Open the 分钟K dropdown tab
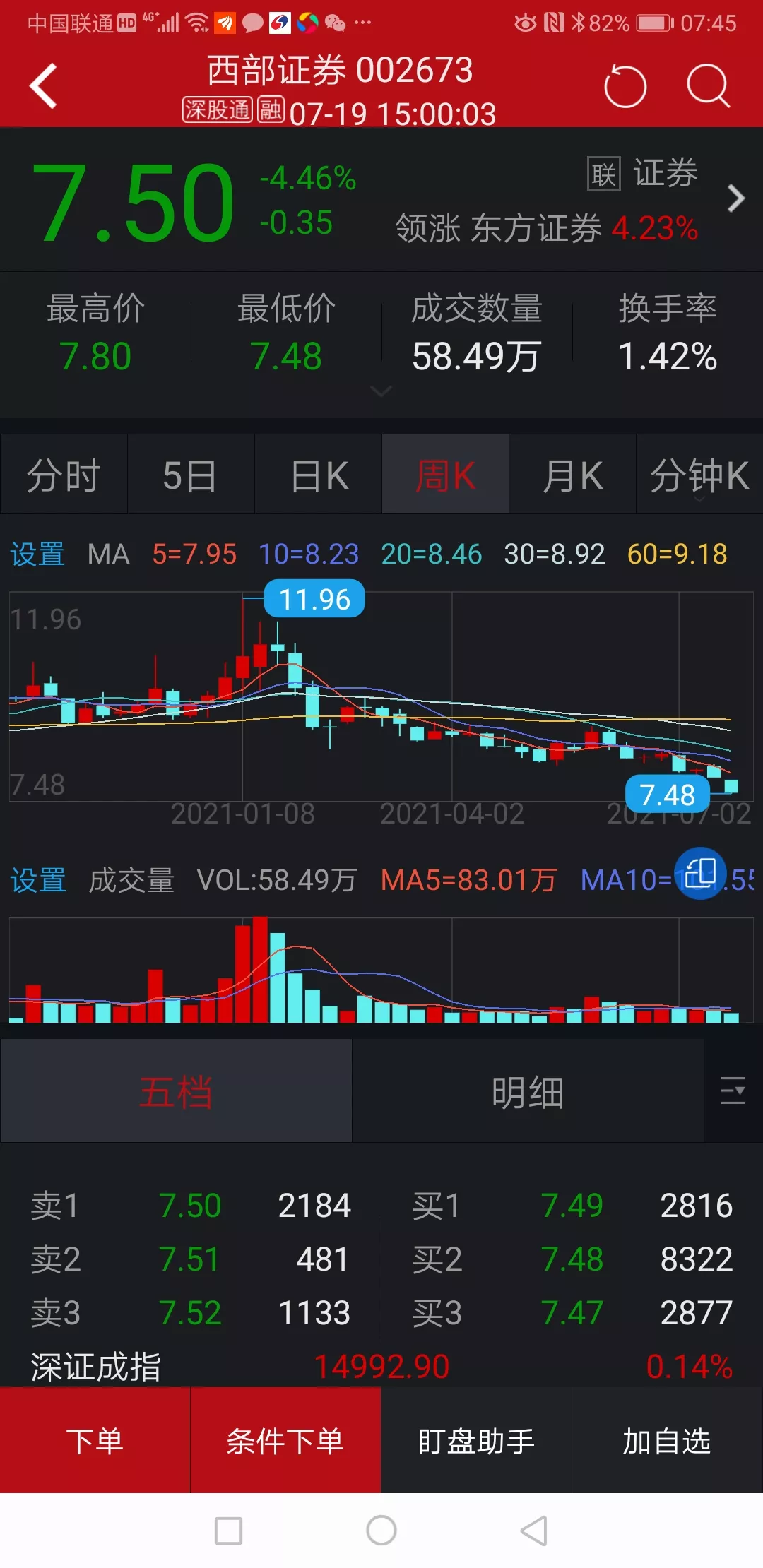This screenshot has width=763, height=1568. (x=699, y=475)
